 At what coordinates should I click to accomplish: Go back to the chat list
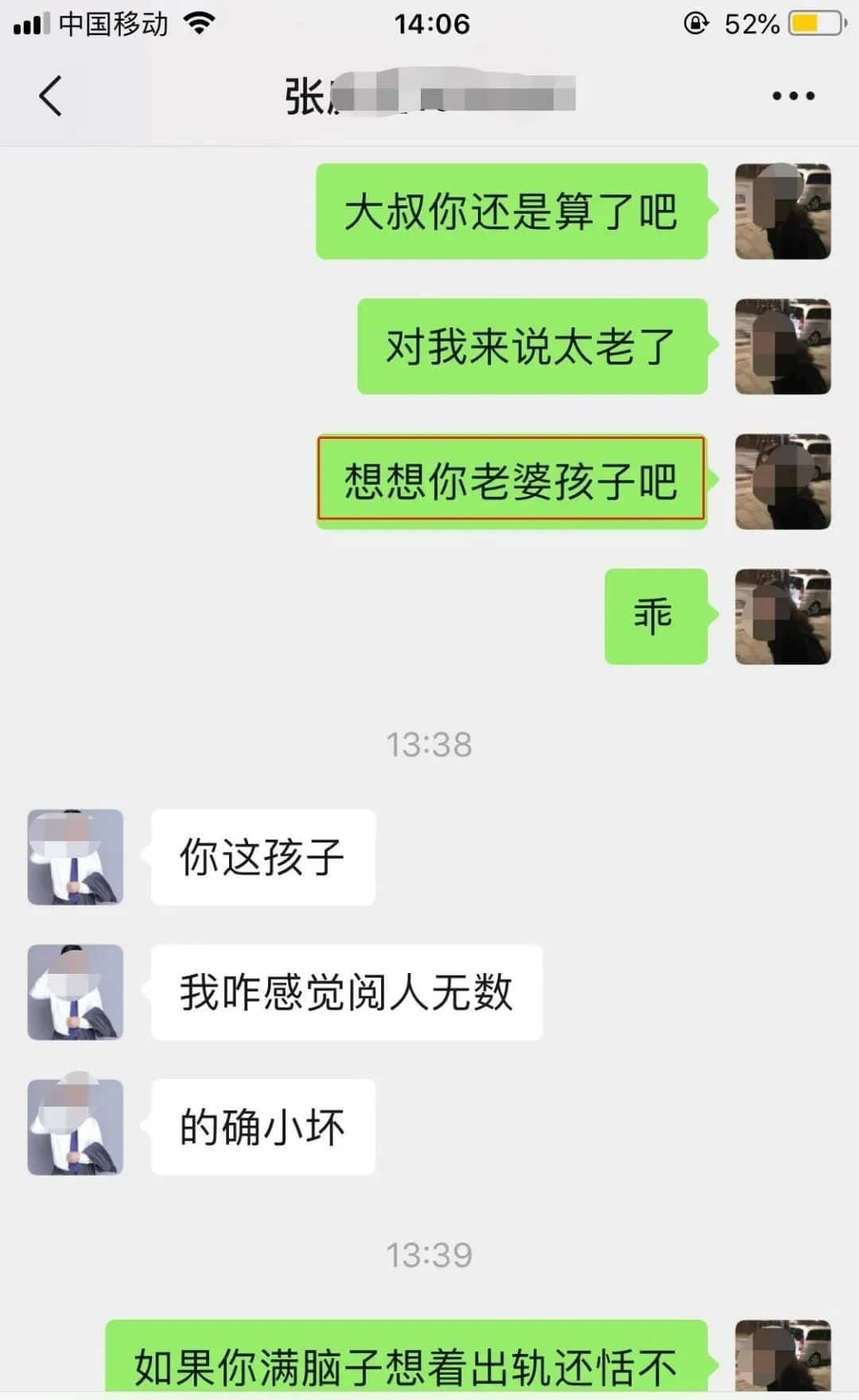point(51,96)
